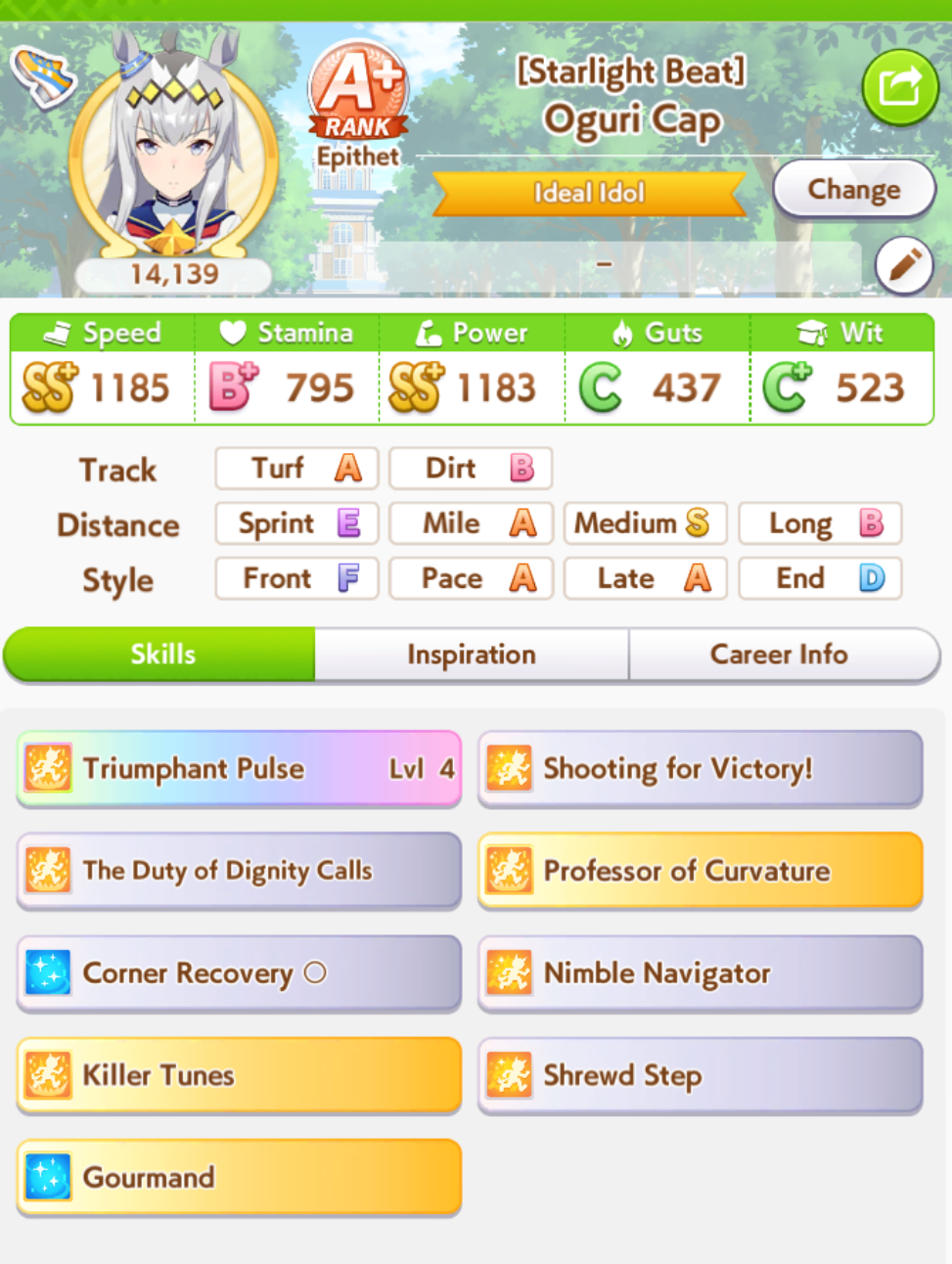Show Professor of Curvature skill info
The width and height of the screenshot is (952, 1264).
pos(701,871)
